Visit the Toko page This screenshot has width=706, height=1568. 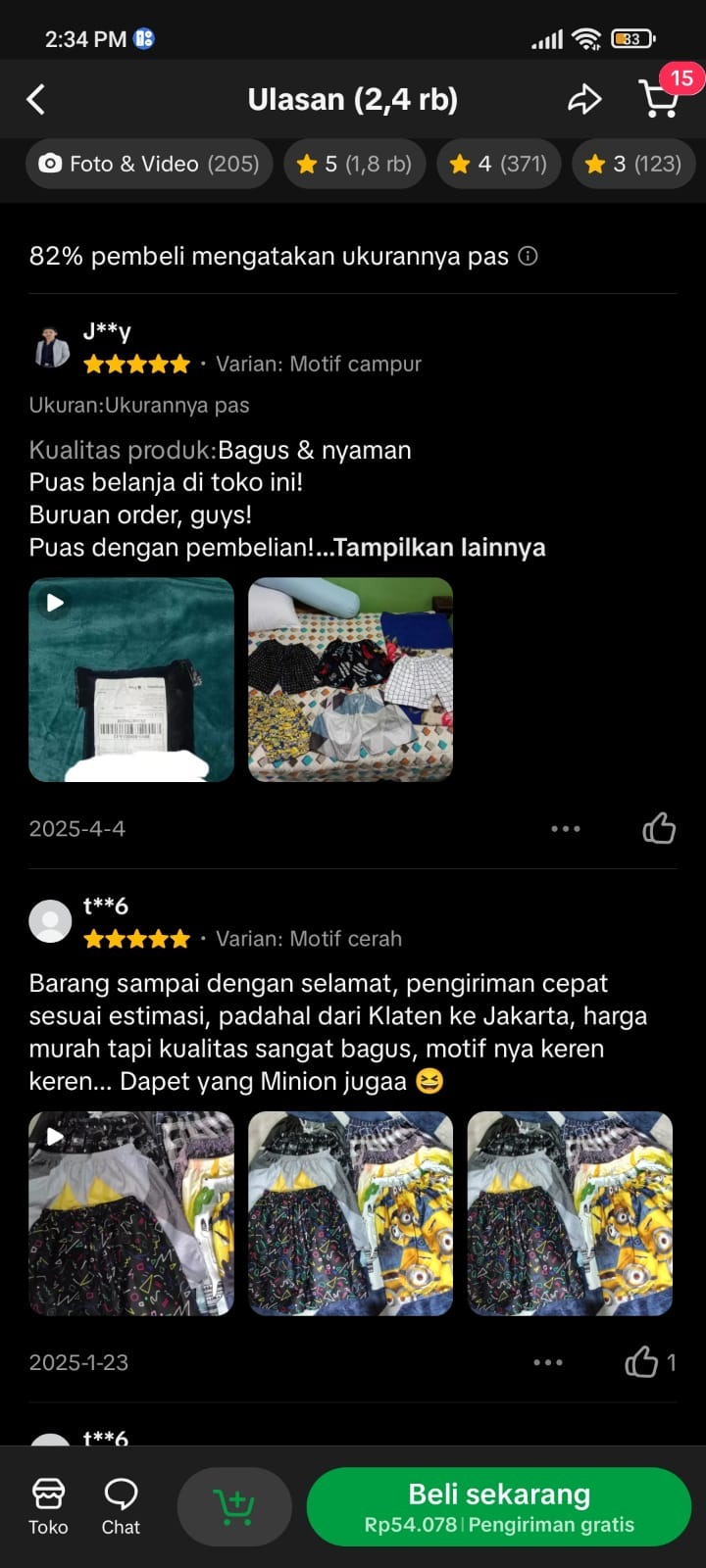point(48,1507)
